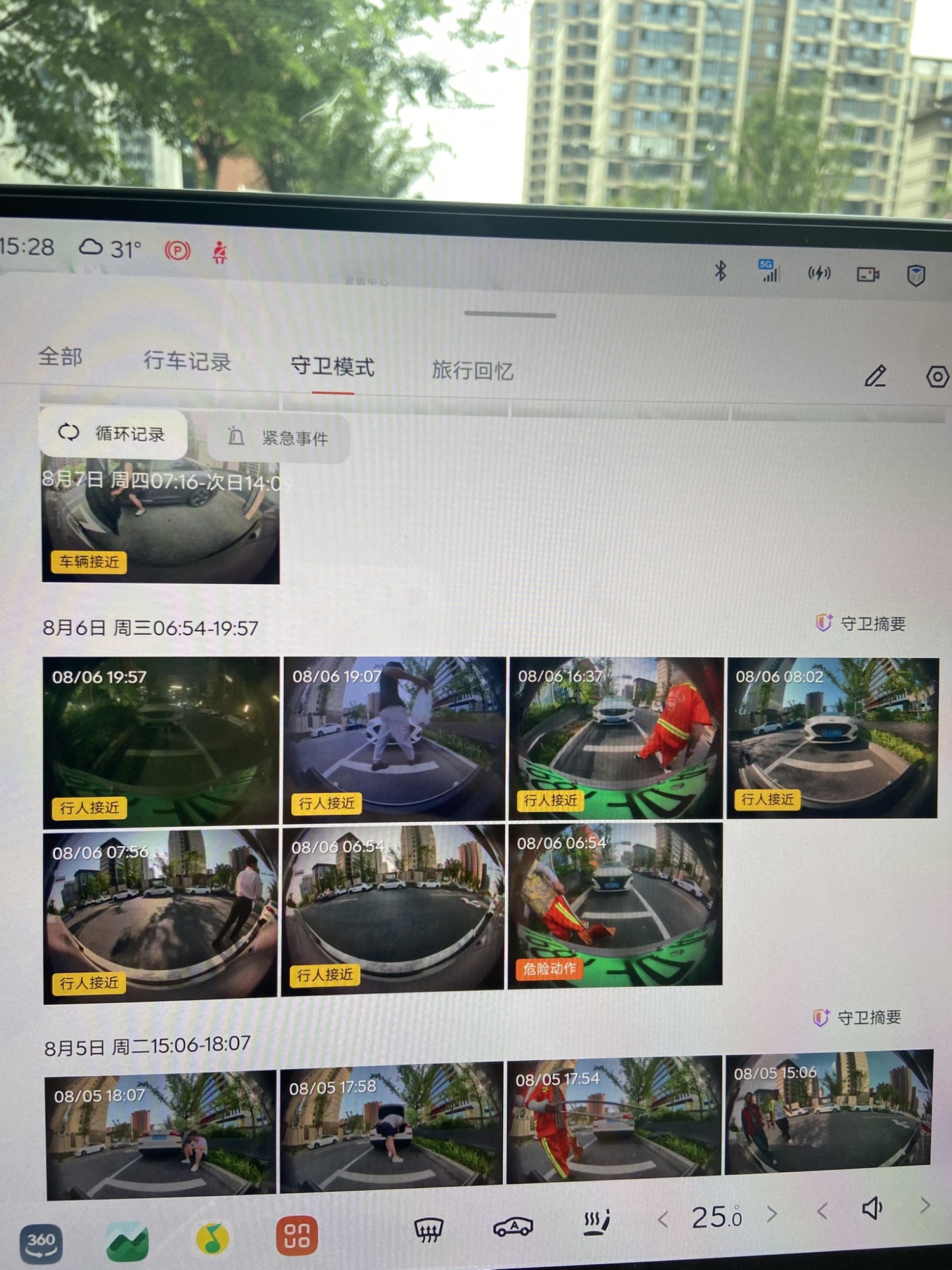Play the 08/05 18:07 clip
The width and height of the screenshot is (952, 1270).
coord(161,1133)
